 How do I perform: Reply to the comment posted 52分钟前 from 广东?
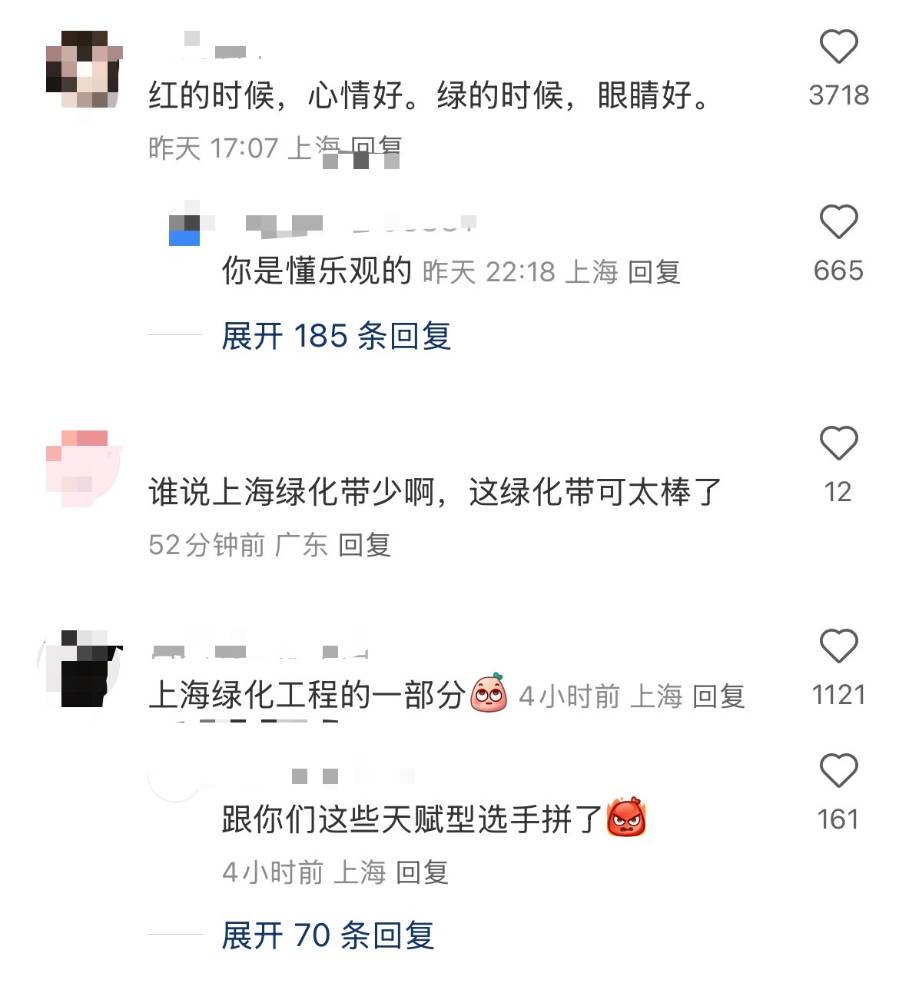point(364,545)
